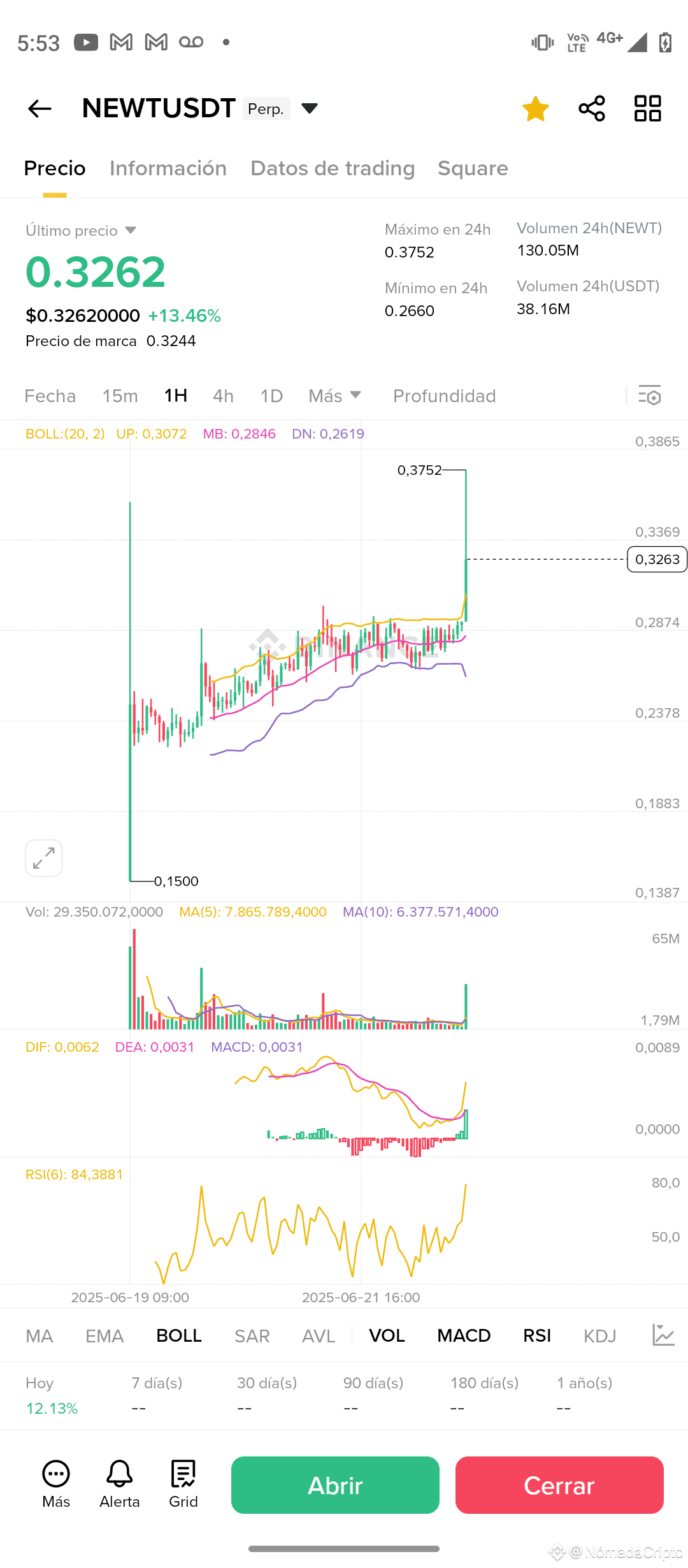Toggle the favorite star for NEWTUSDT

pyautogui.click(x=536, y=108)
